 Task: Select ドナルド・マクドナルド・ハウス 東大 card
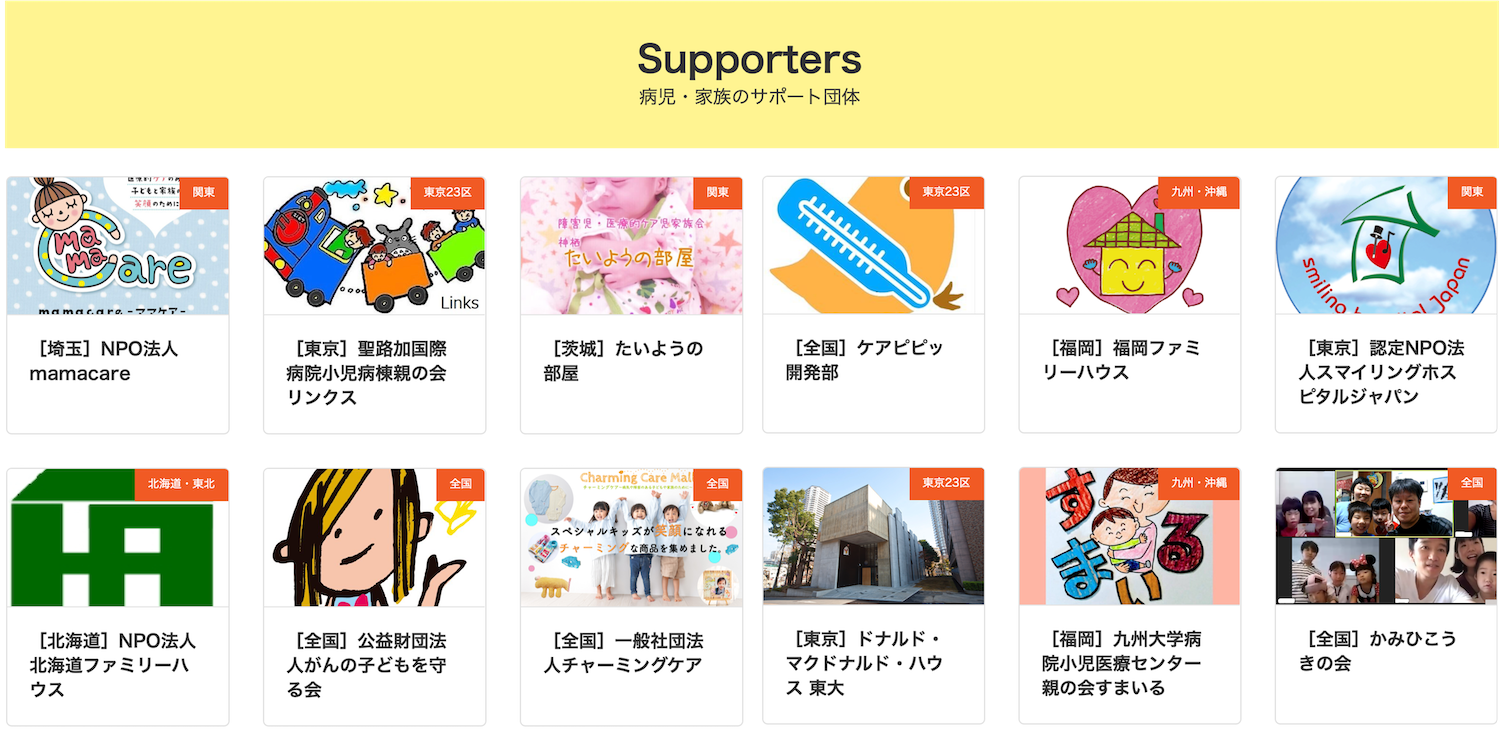(x=873, y=596)
